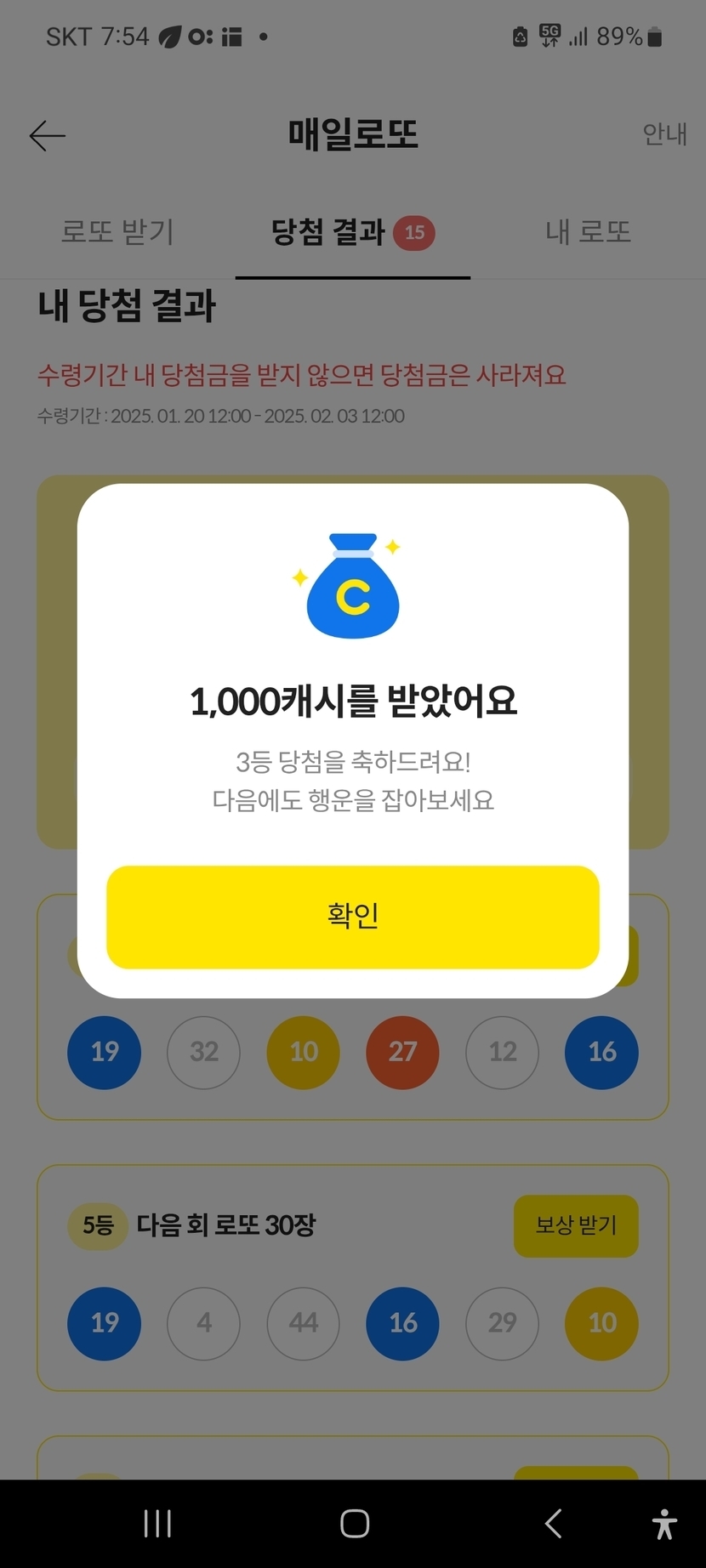Screen dimensions: 706x1568
Task: Open the 안내 guide link
Action: point(663,134)
